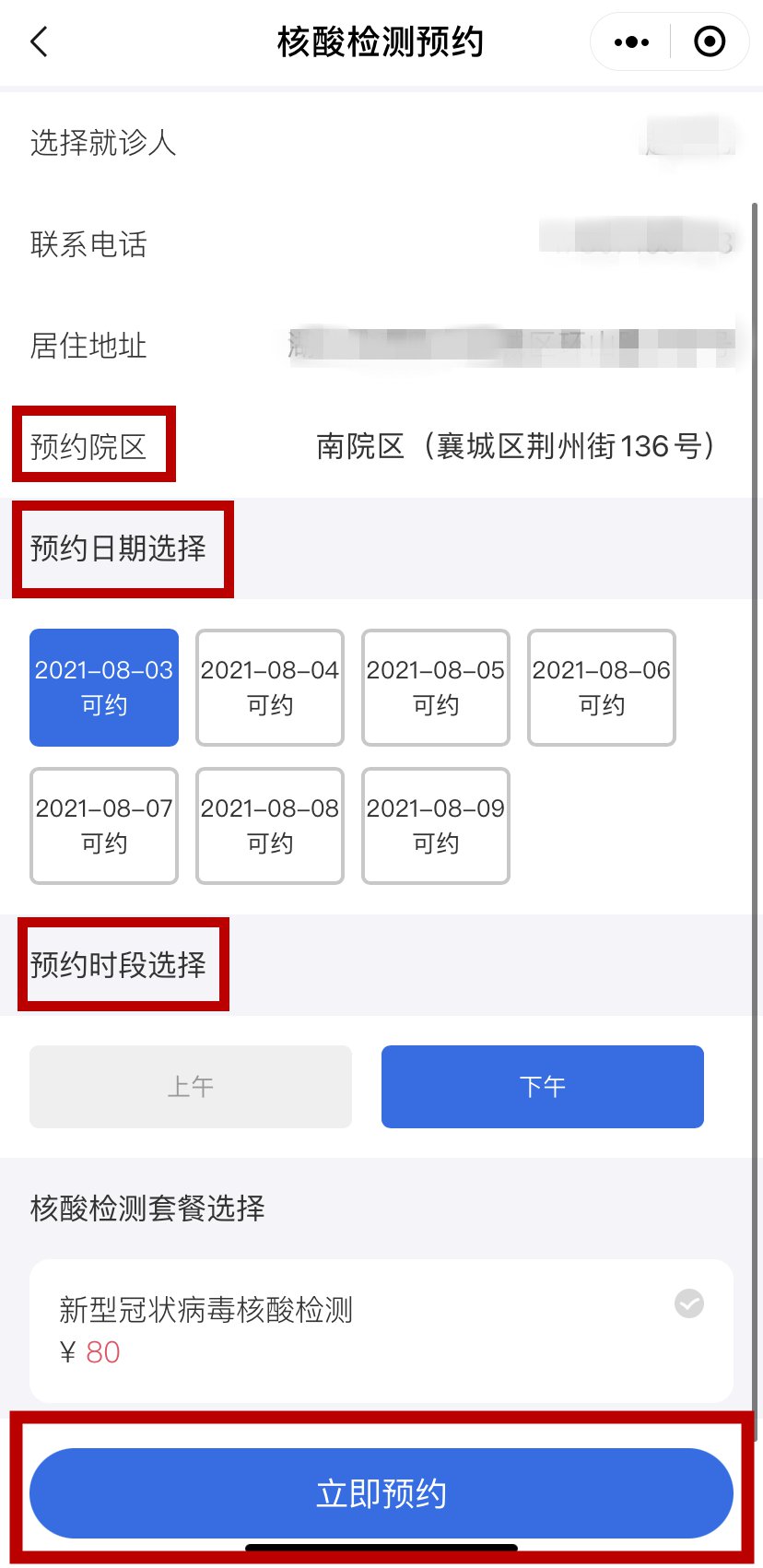Select the 上午 time slot

click(x=191, y=1087)
